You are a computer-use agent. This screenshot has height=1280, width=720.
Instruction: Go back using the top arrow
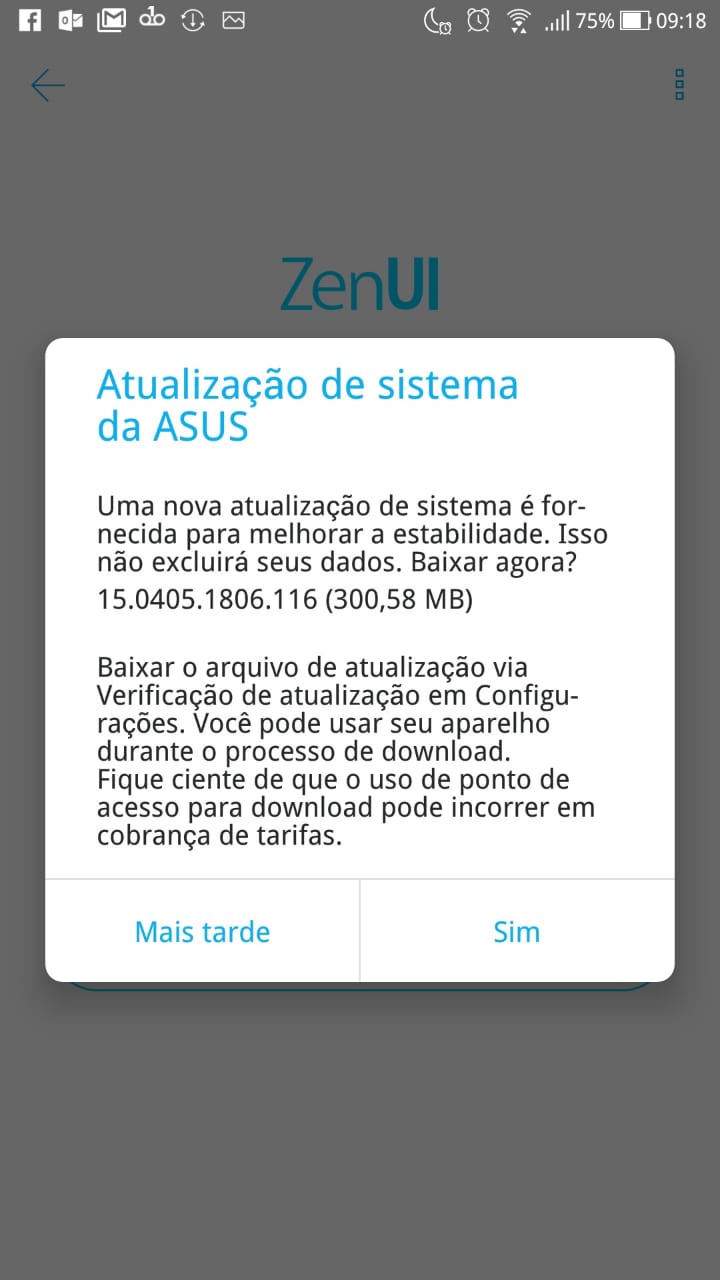point(47,85)
